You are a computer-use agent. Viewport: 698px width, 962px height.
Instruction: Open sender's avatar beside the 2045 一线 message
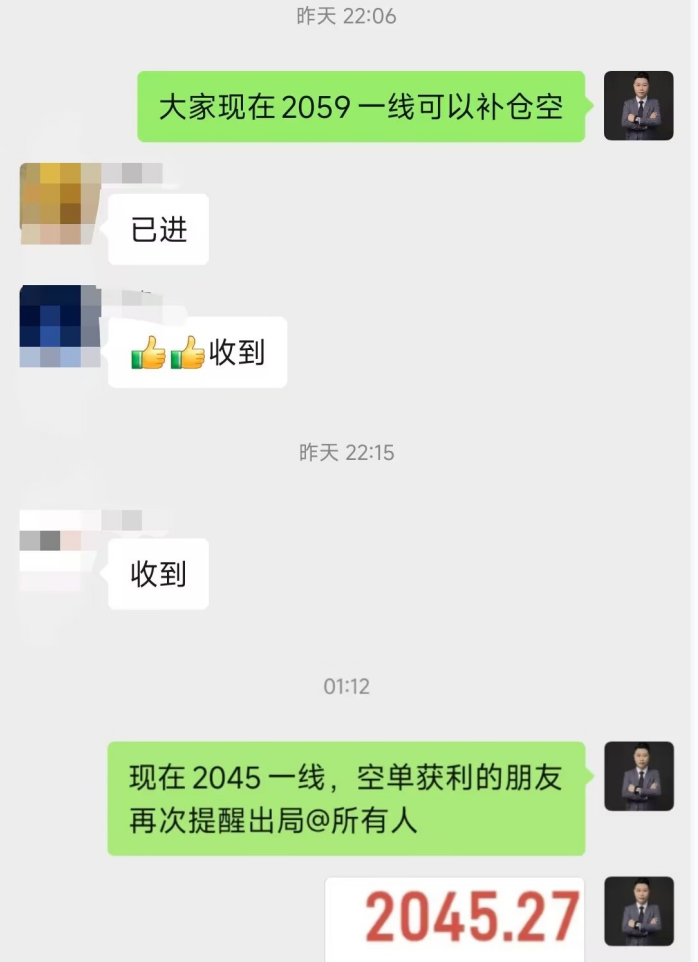coord(638,776)
